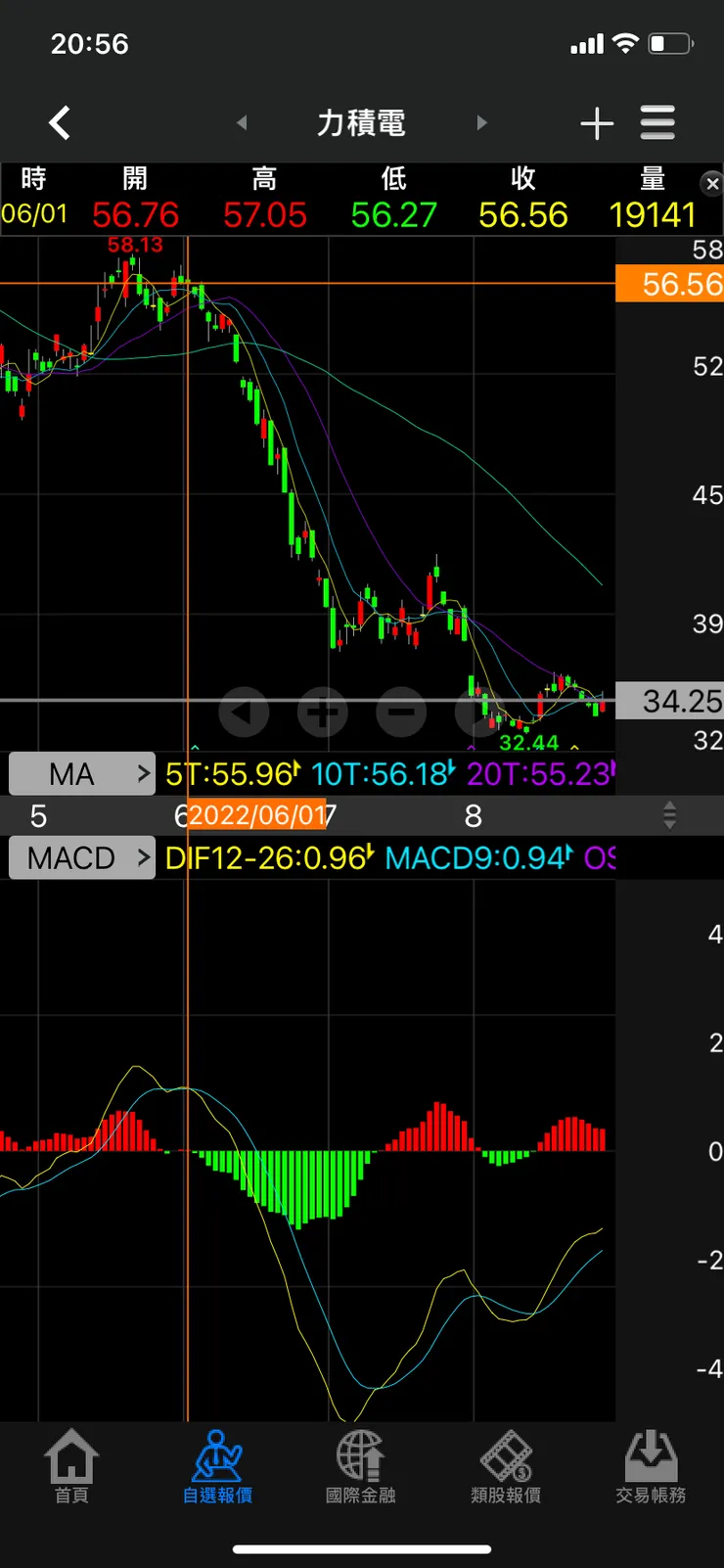Dismiss the 06/01 price detail row

pos(711,183)
